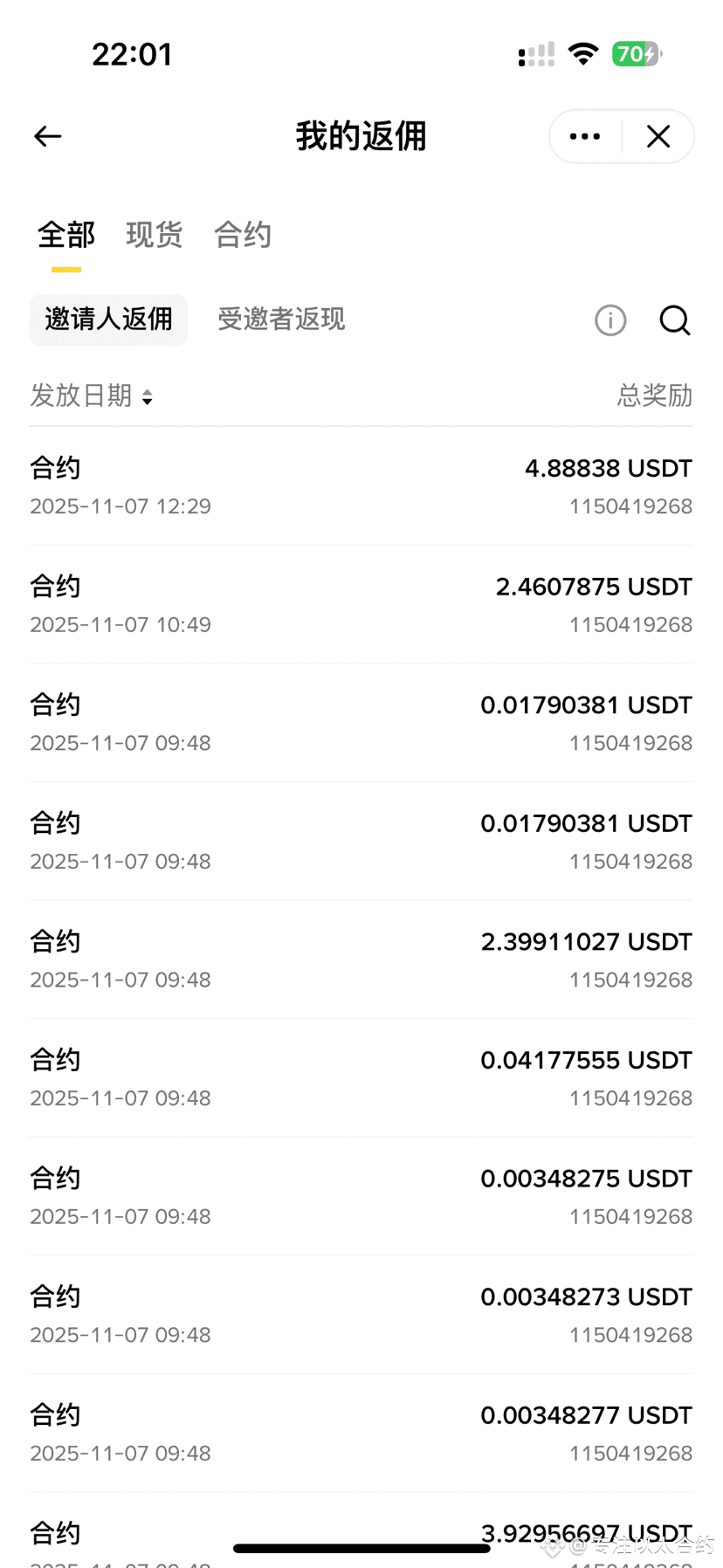Open the search magnifier icon
Image resolution: width=723 pixels, height=1568 pixels.
click(x=674, y=320)
